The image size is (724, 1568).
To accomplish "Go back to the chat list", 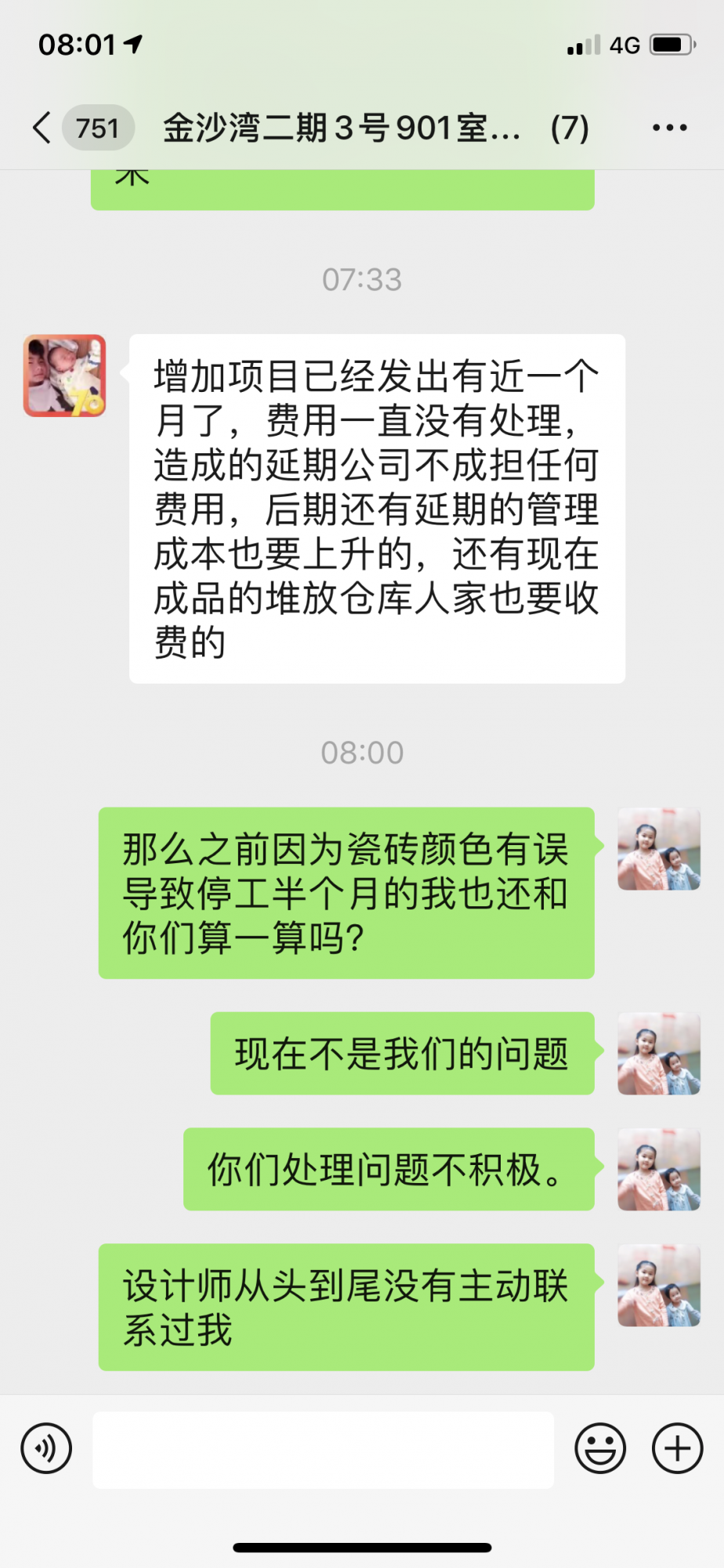I will tap(42, 128).
